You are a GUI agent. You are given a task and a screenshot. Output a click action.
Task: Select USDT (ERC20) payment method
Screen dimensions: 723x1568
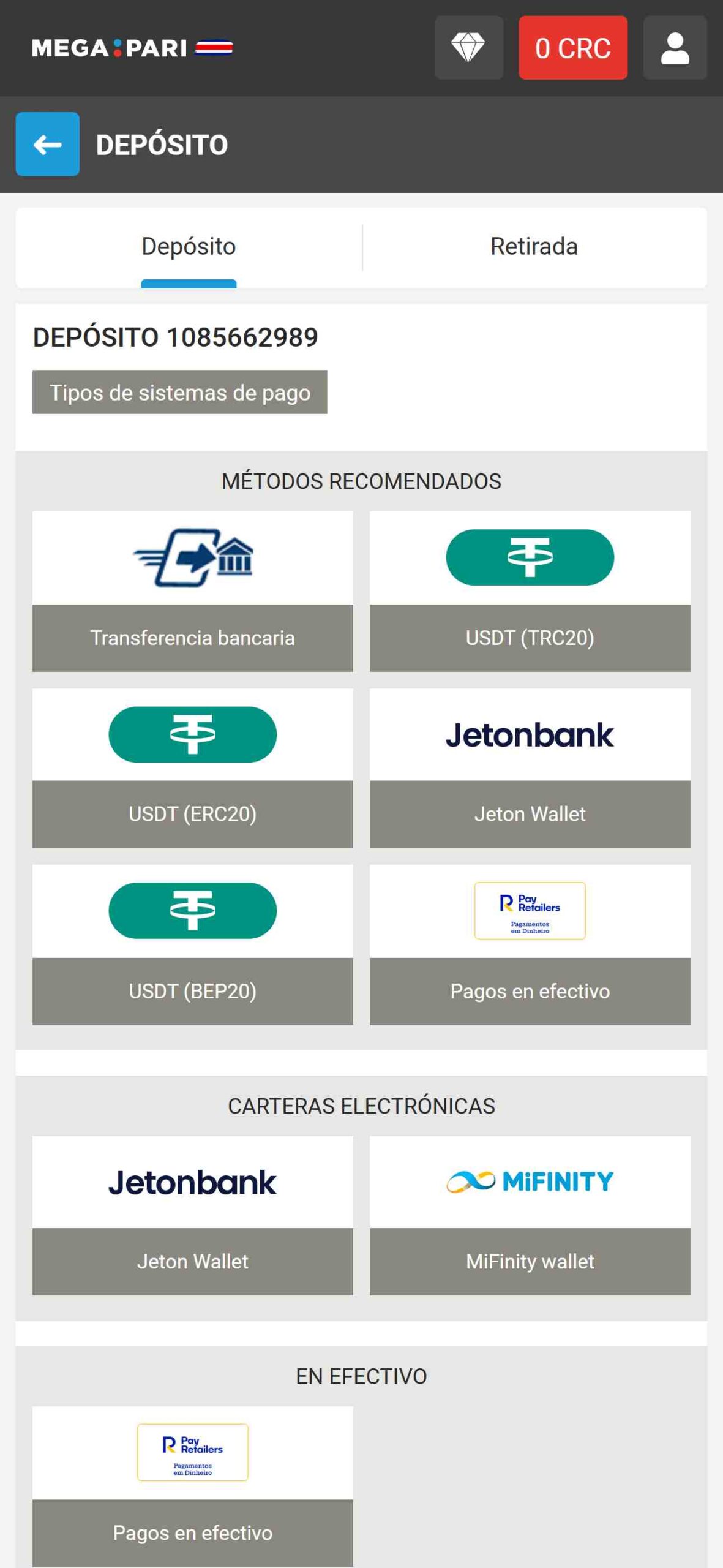[192, 767]
